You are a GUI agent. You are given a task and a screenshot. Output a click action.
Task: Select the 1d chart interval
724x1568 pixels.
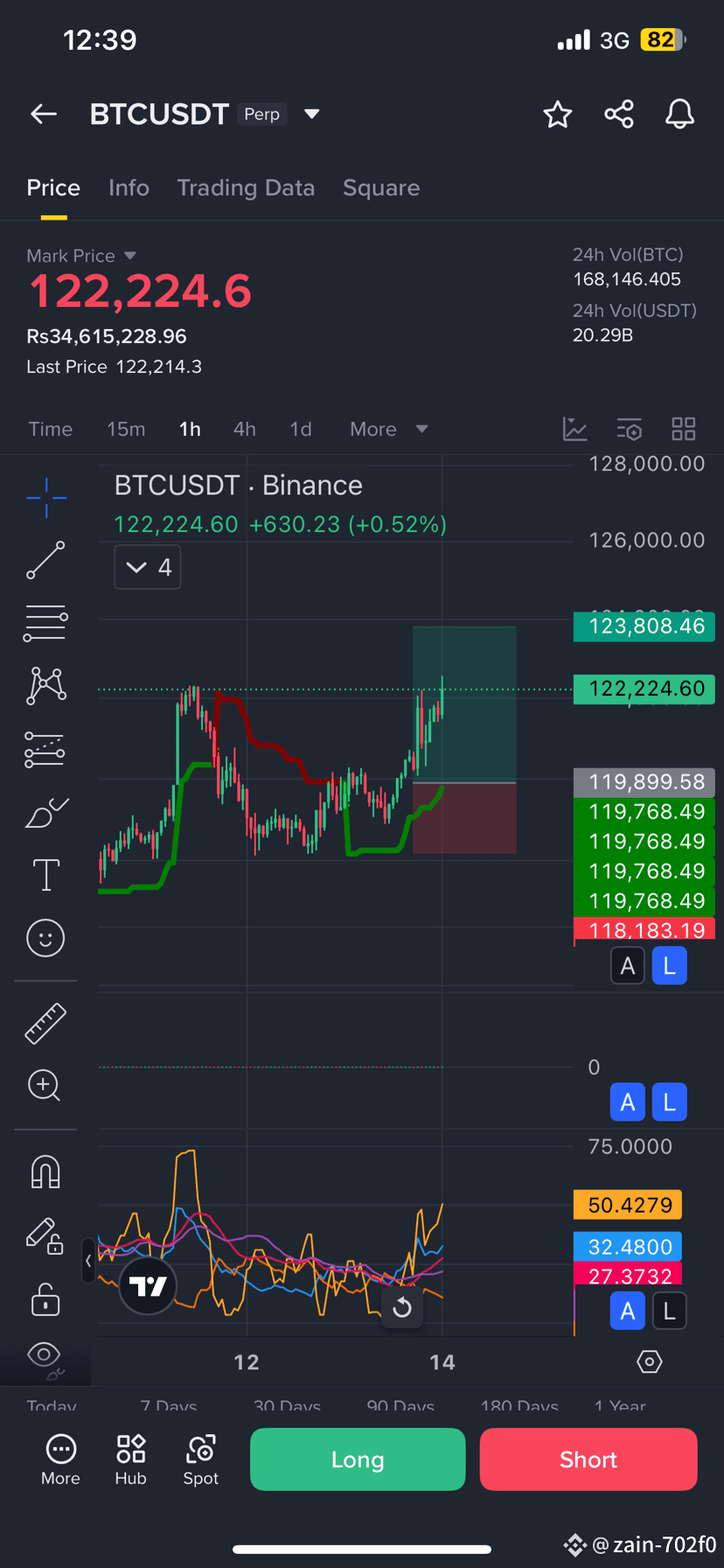click(301, 429)
